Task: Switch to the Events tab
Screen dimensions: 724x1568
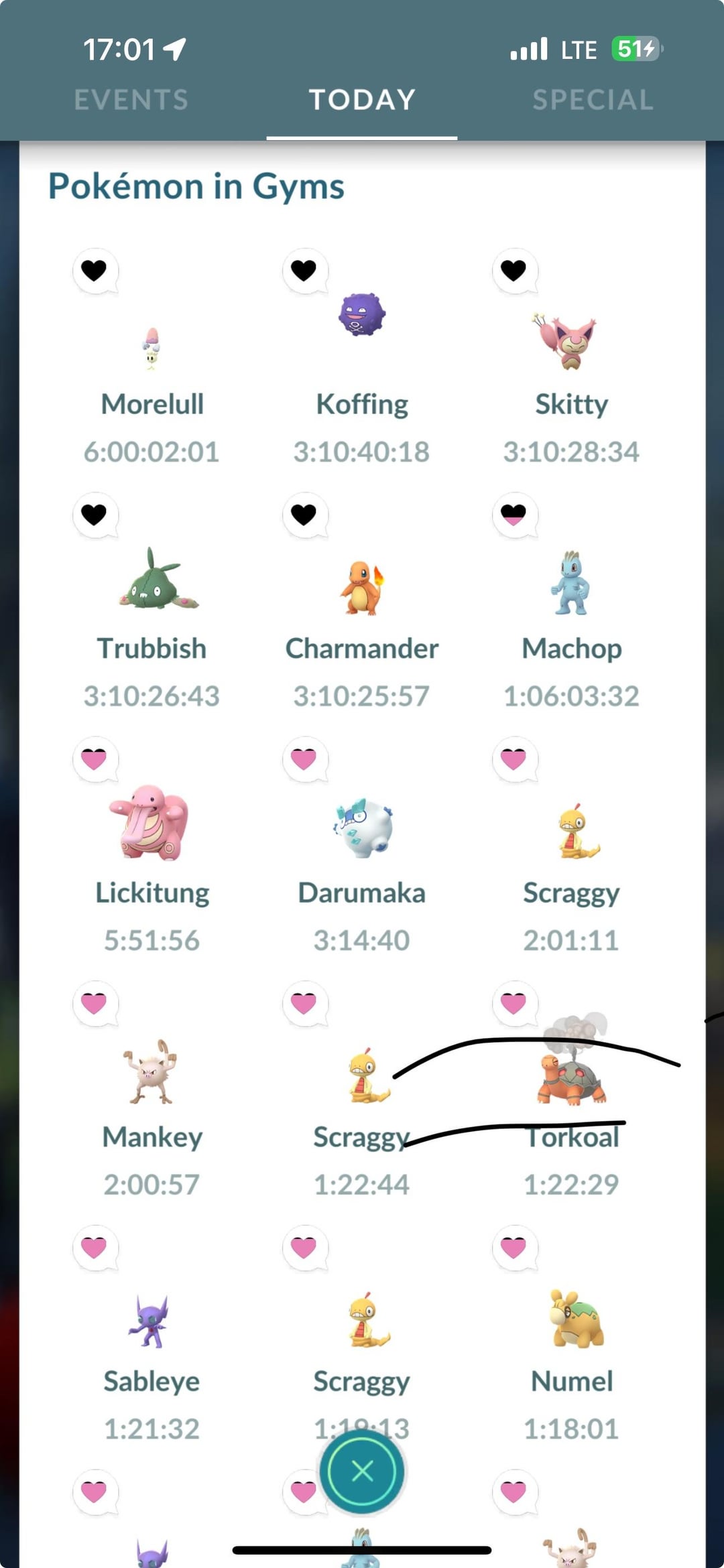Action: tap(131, 100)
